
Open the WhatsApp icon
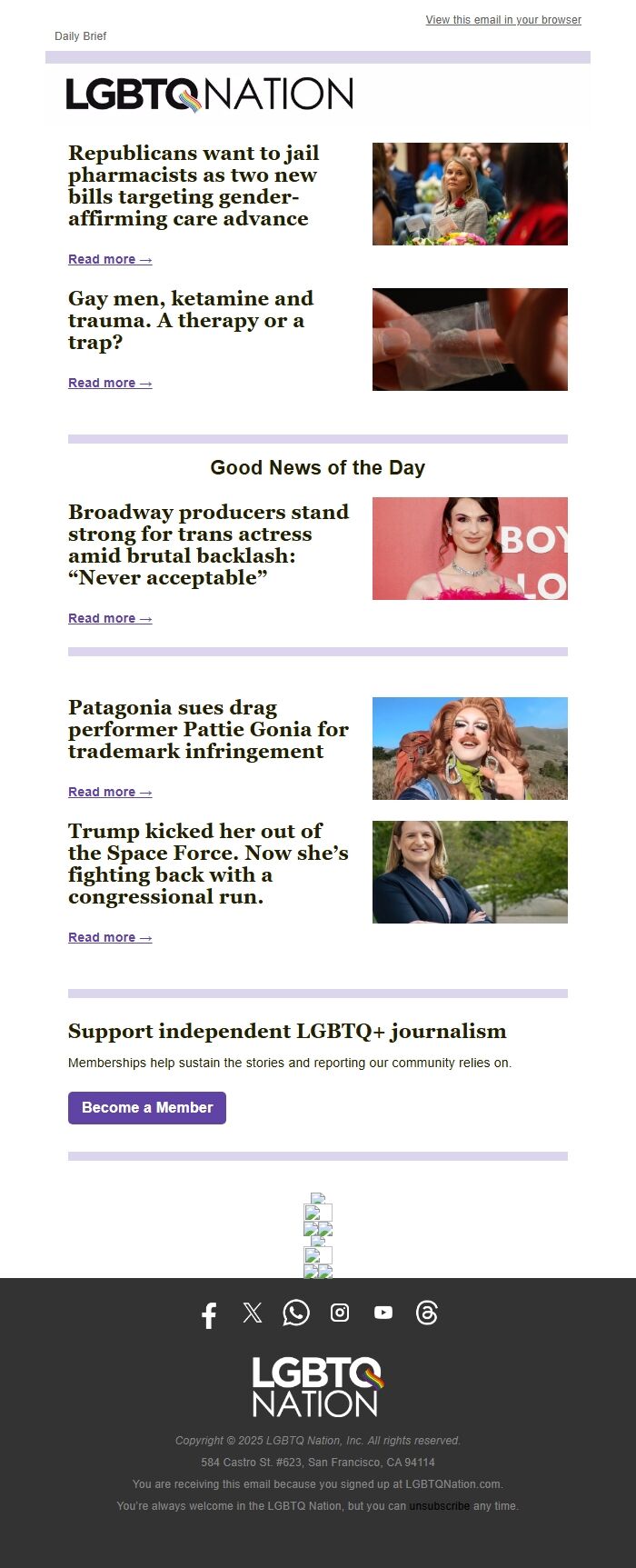pos(296,1313)
